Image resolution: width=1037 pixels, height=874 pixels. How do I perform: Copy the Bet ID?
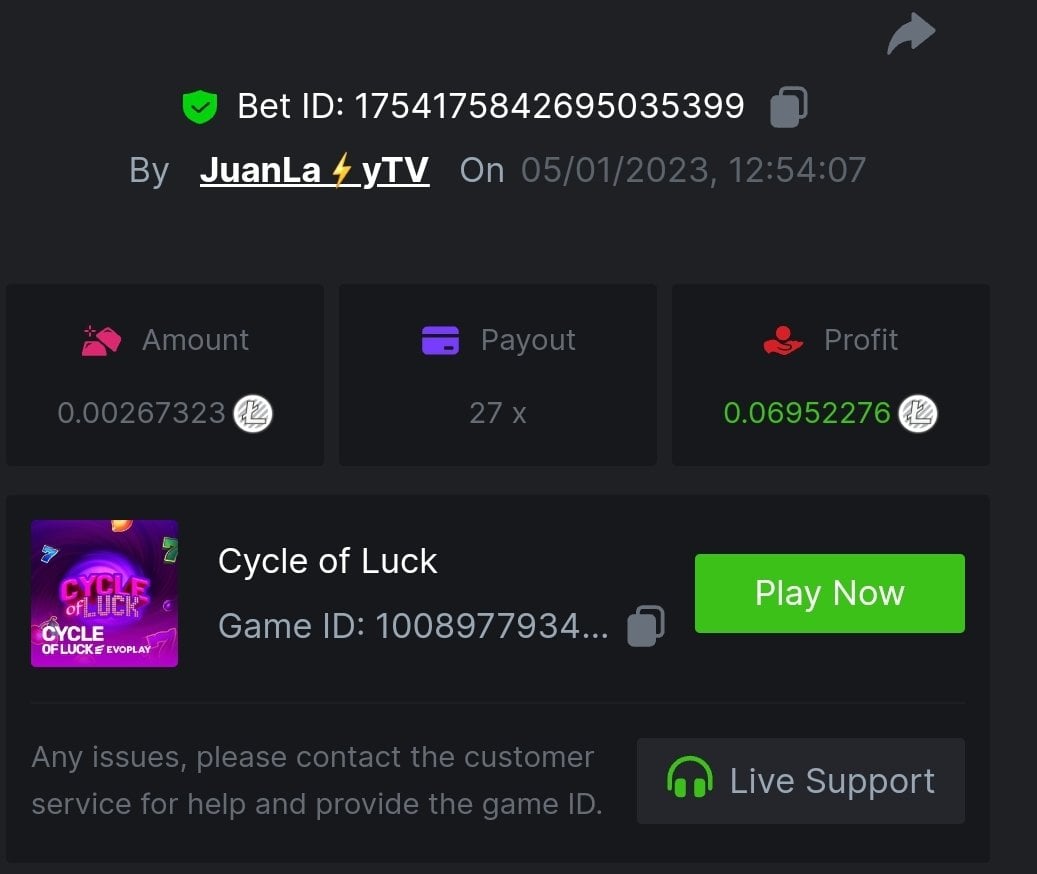tap(788, 106)
